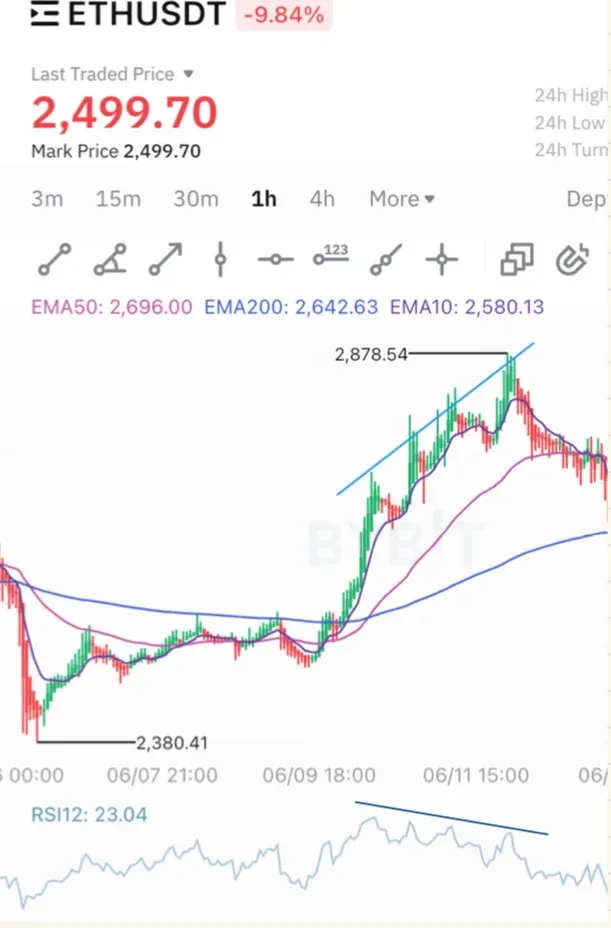Add a horizontal line to the chart
The image size is (611, 928).
tap(275, 261)
